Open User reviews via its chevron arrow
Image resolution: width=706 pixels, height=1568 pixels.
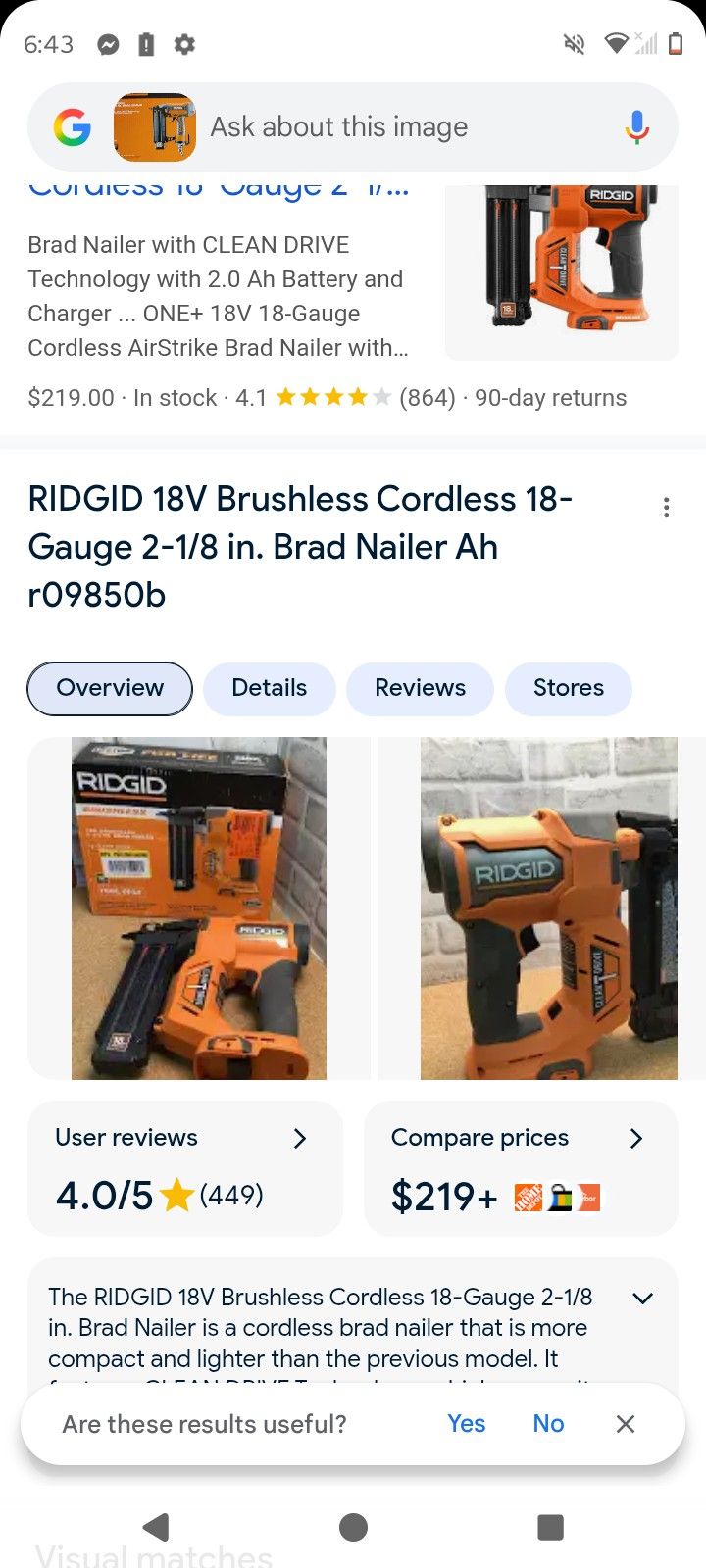click(x=300, y=1138)
